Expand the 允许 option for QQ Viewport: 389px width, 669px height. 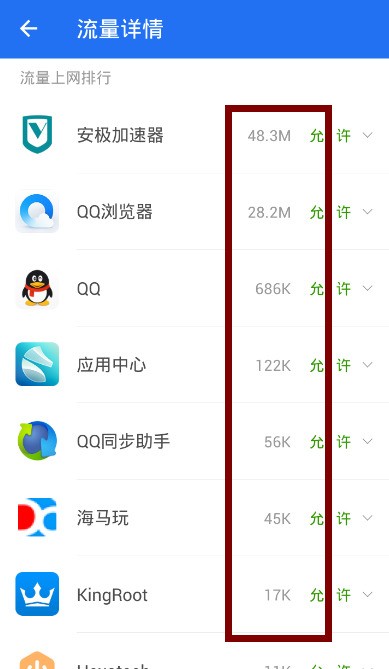tap(341, 289)
